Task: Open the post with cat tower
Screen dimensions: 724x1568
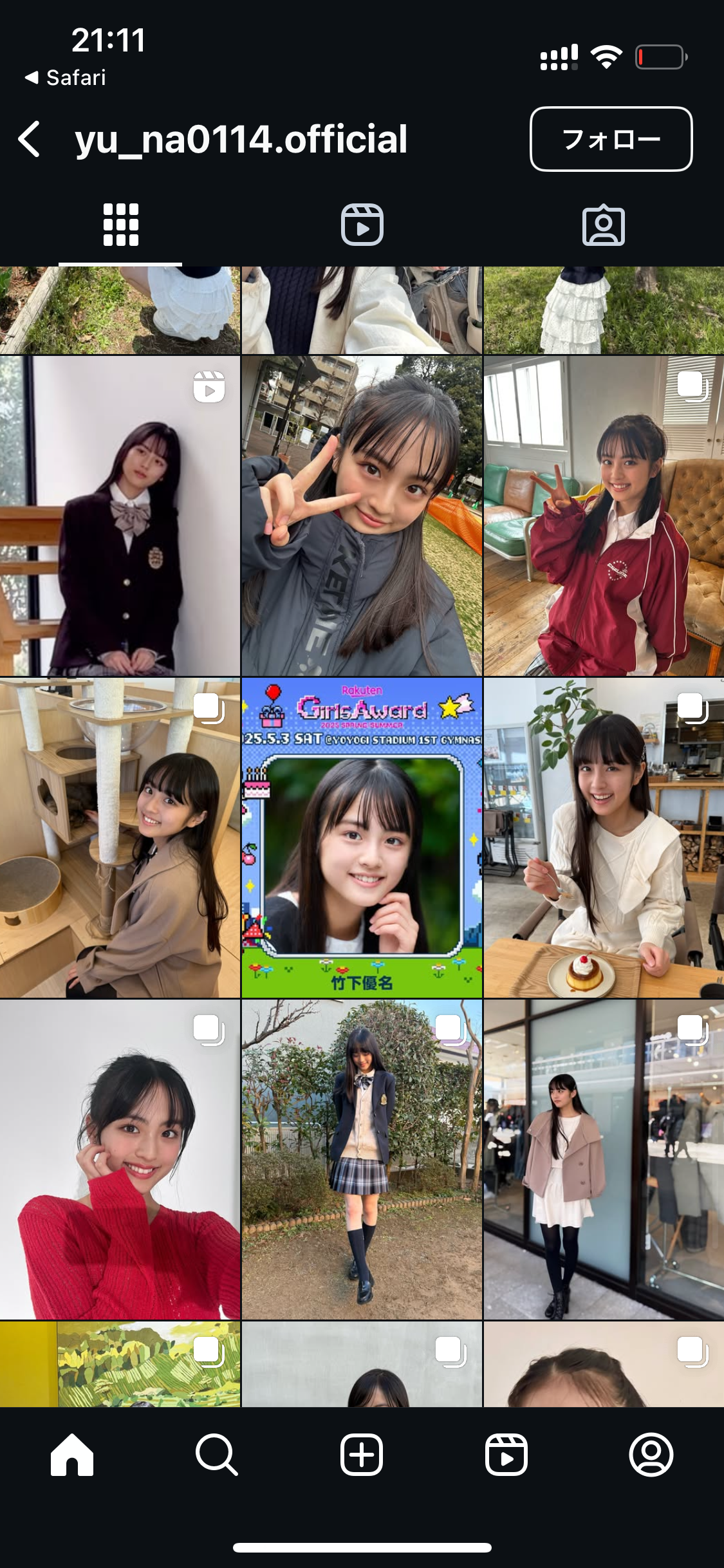Action: (120, 837)
